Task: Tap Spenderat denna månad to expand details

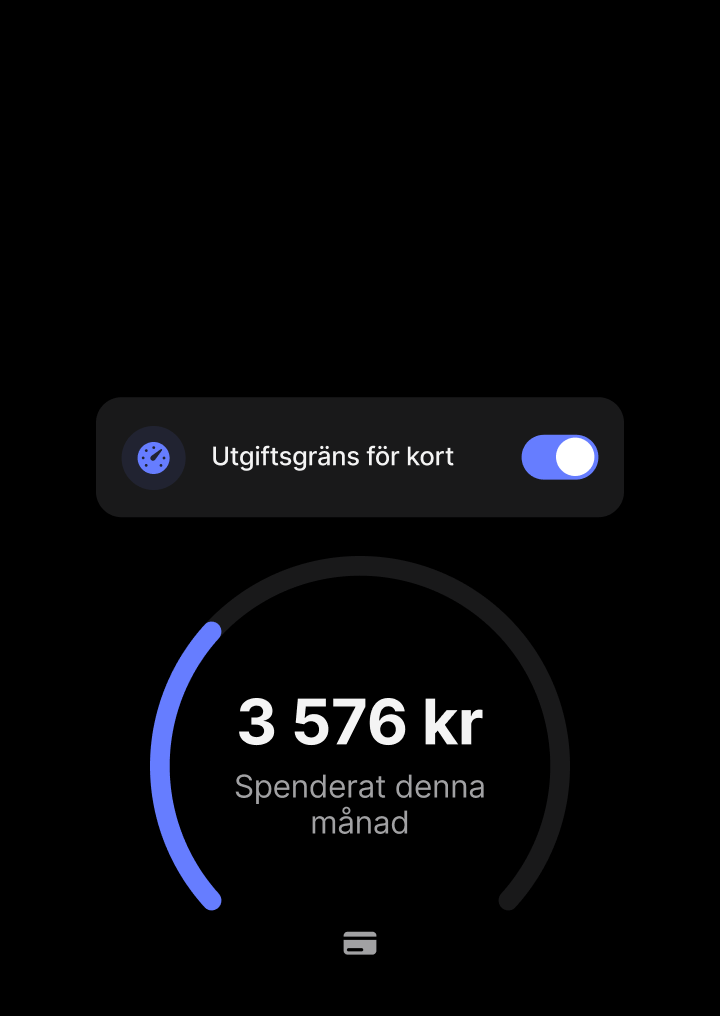Action: (360, 803)
